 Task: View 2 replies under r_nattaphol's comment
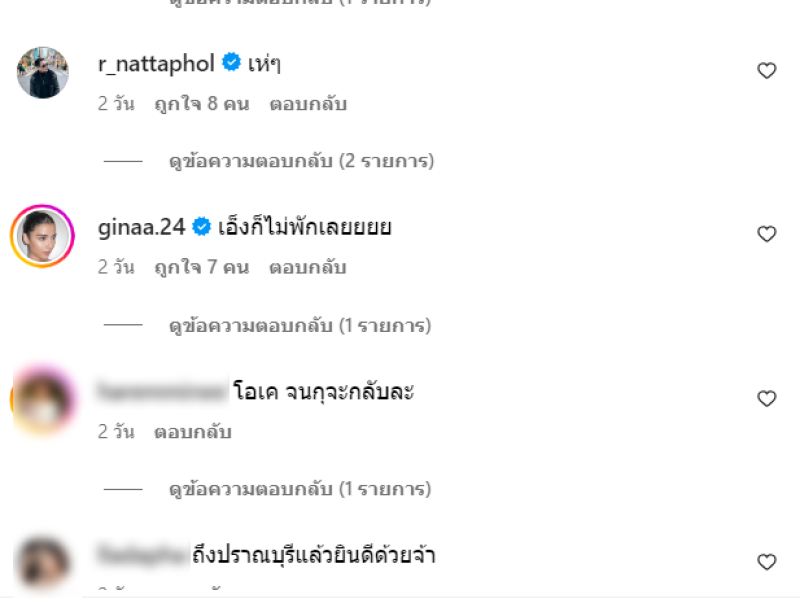pos(301,160)
